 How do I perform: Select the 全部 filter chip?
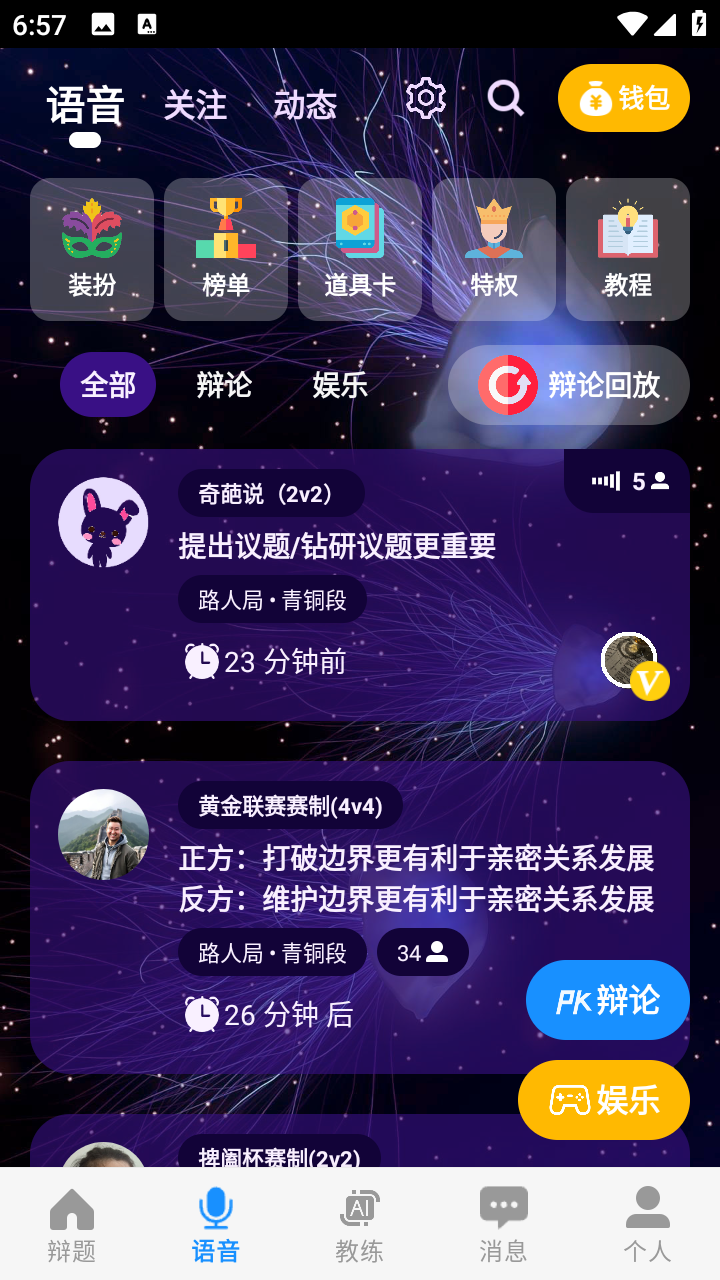[108, 384]
